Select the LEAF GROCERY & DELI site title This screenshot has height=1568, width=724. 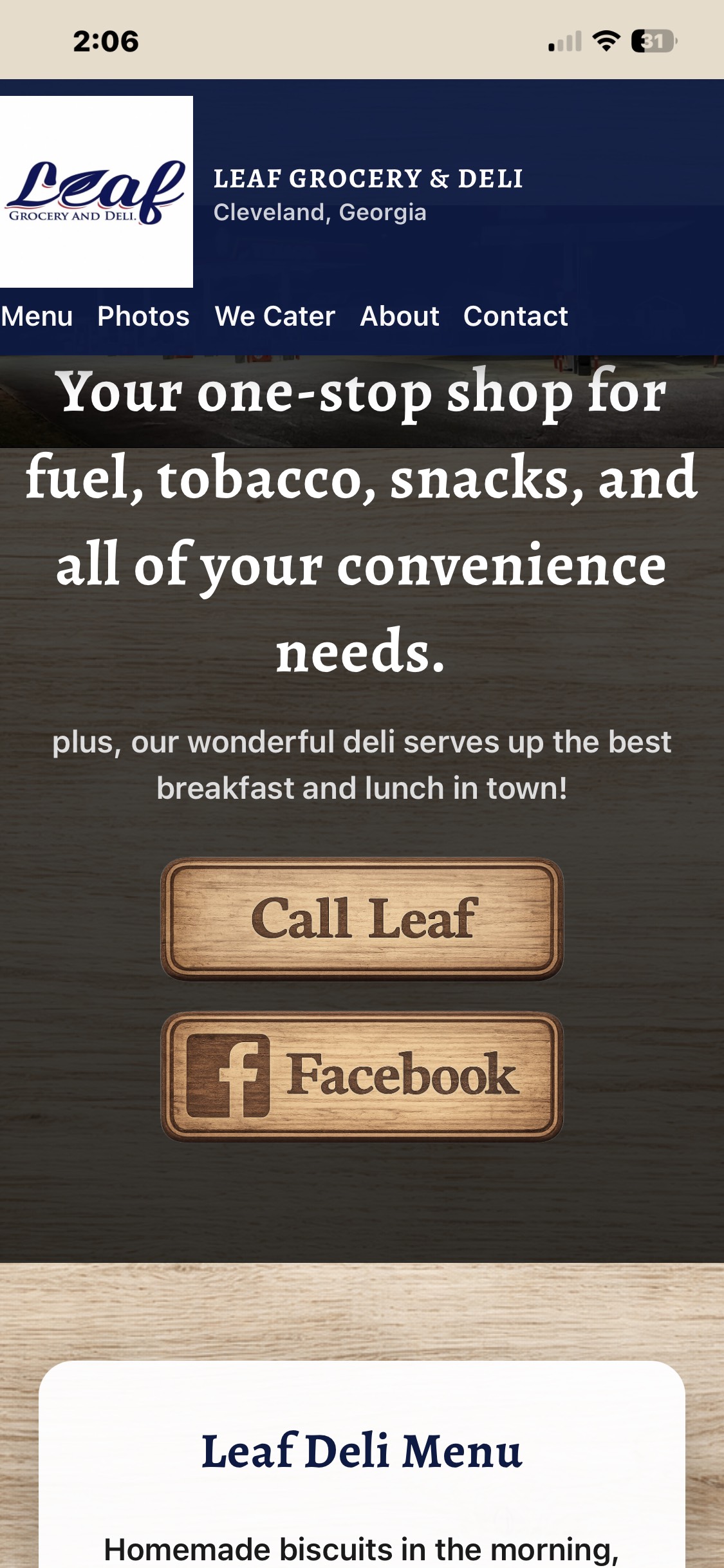click(369, 178)
